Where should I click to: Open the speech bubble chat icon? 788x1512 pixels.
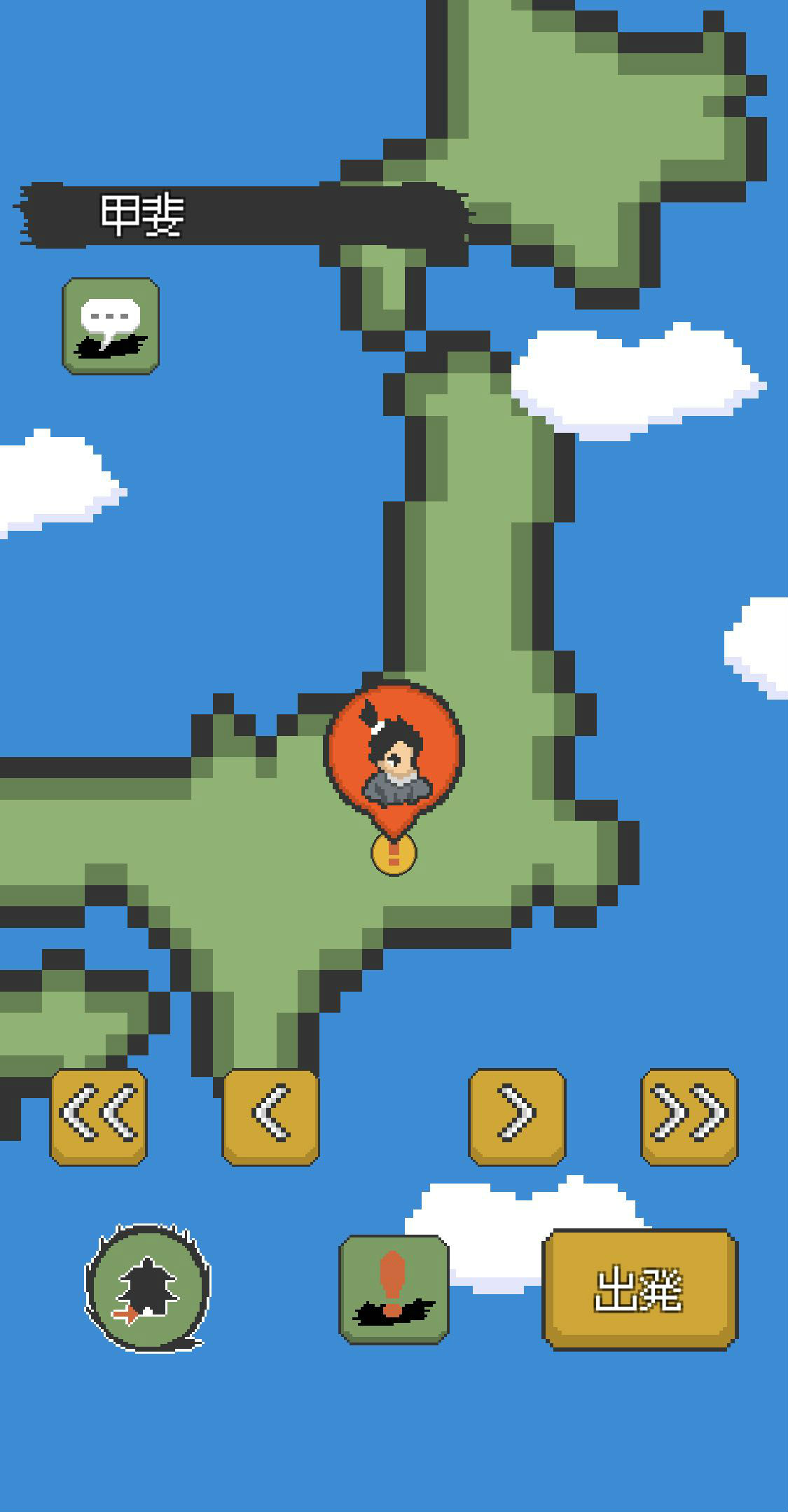pos(111,326)
